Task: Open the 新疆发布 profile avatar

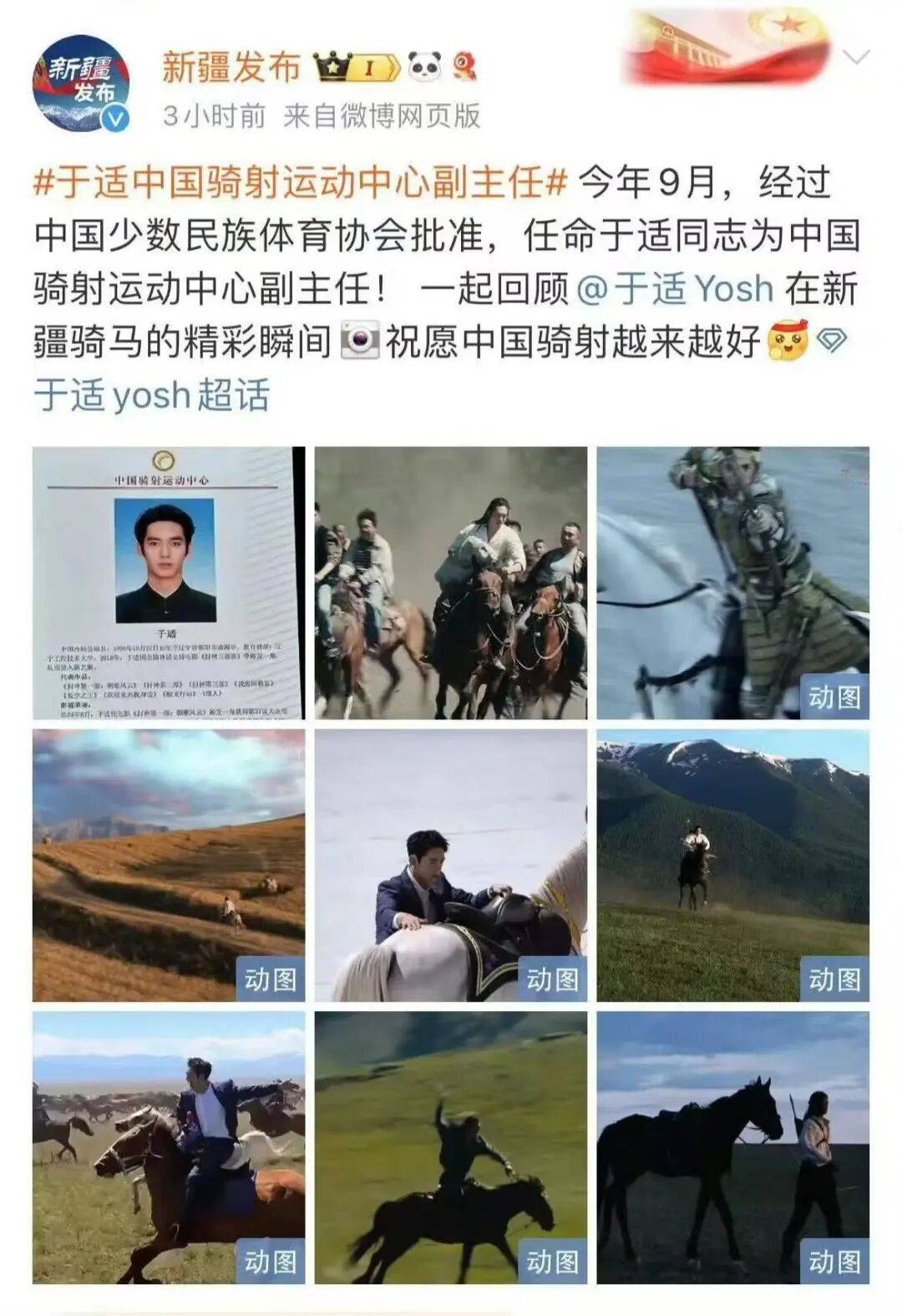Action: tap(81, 84)
